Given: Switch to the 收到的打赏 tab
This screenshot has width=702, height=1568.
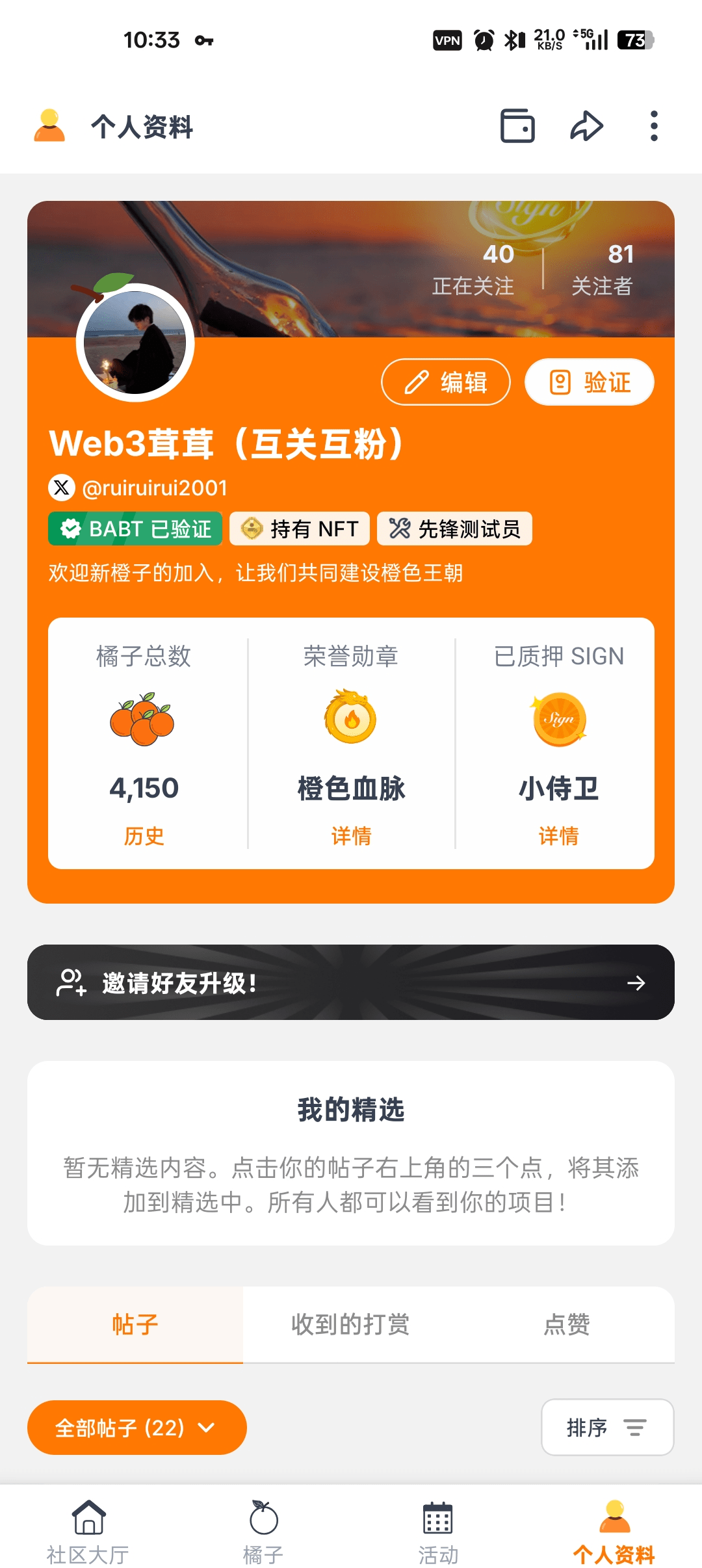Looking at the screenshot, I should (350, 1324).
